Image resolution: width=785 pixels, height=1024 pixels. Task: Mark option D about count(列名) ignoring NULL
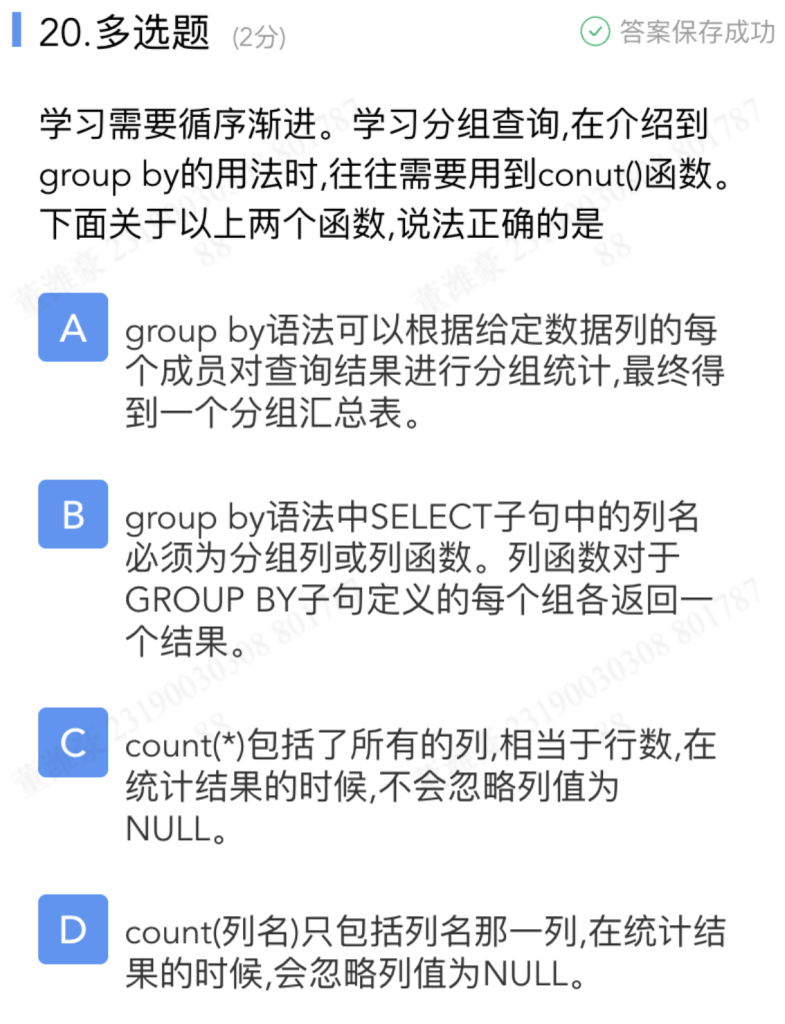tap(73, 929)
